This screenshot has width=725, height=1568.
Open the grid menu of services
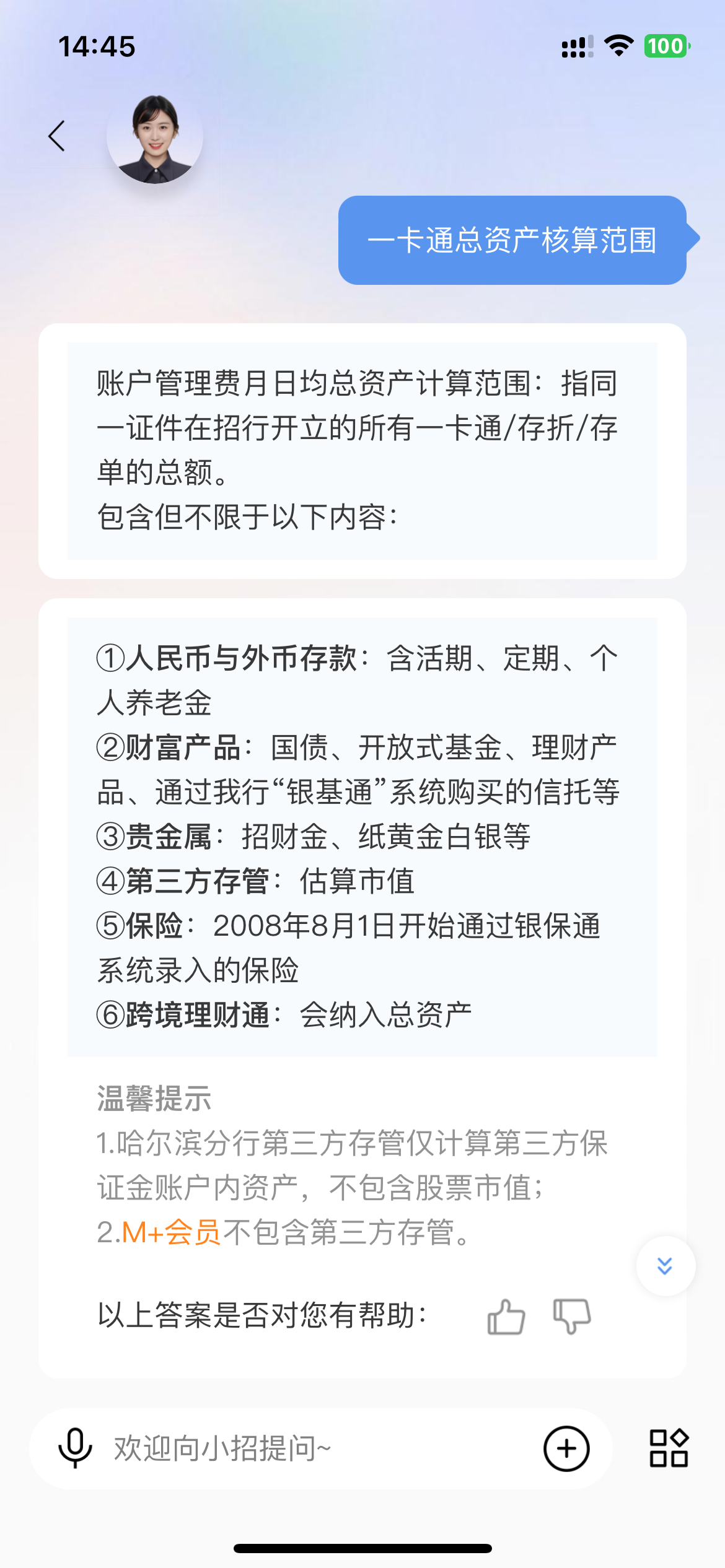tap(669, 1448)
